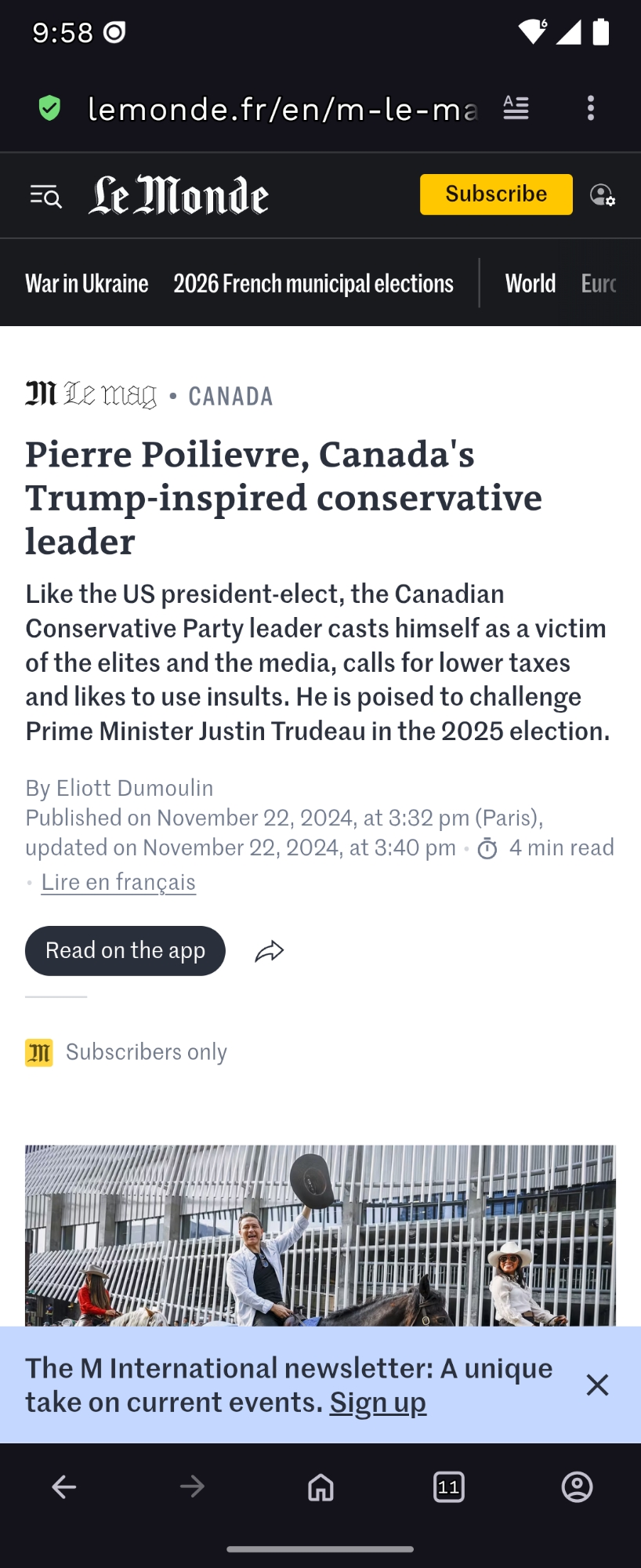Open 2026 French municipal elections section
The image size is (641, 1568).
tap(313, 283)
